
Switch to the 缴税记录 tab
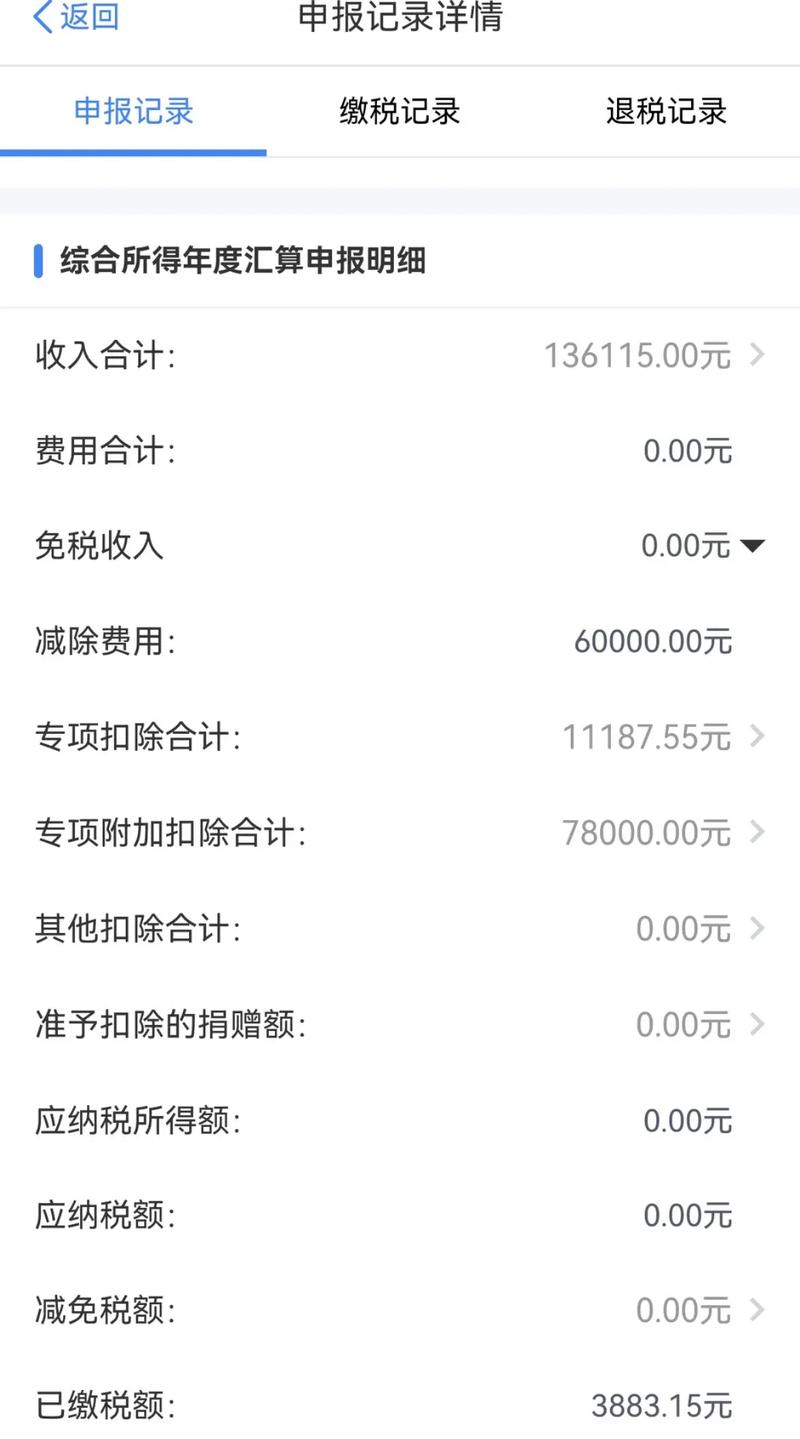point(400,111)
